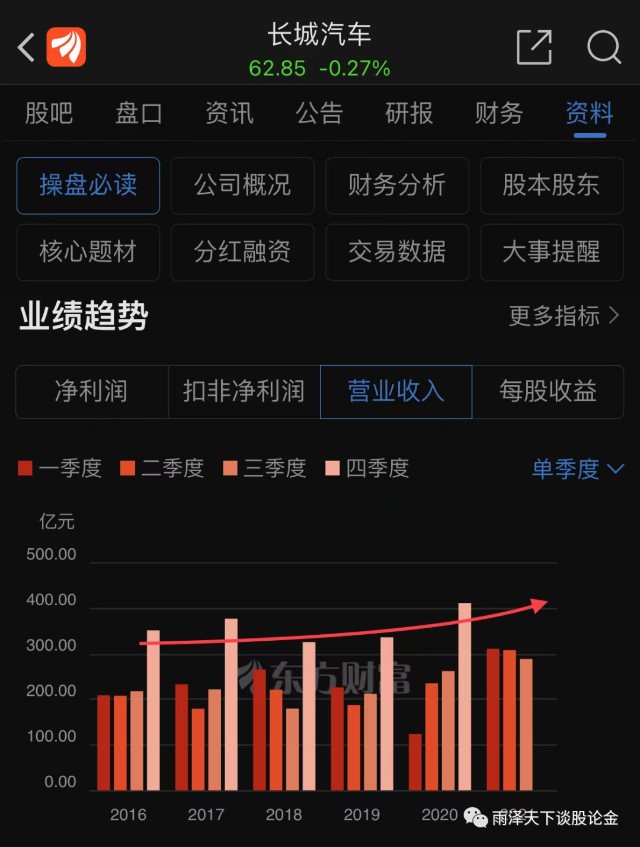Screen dimensions: 640x847
Task: Share this stock page
Action: point(534,46)
